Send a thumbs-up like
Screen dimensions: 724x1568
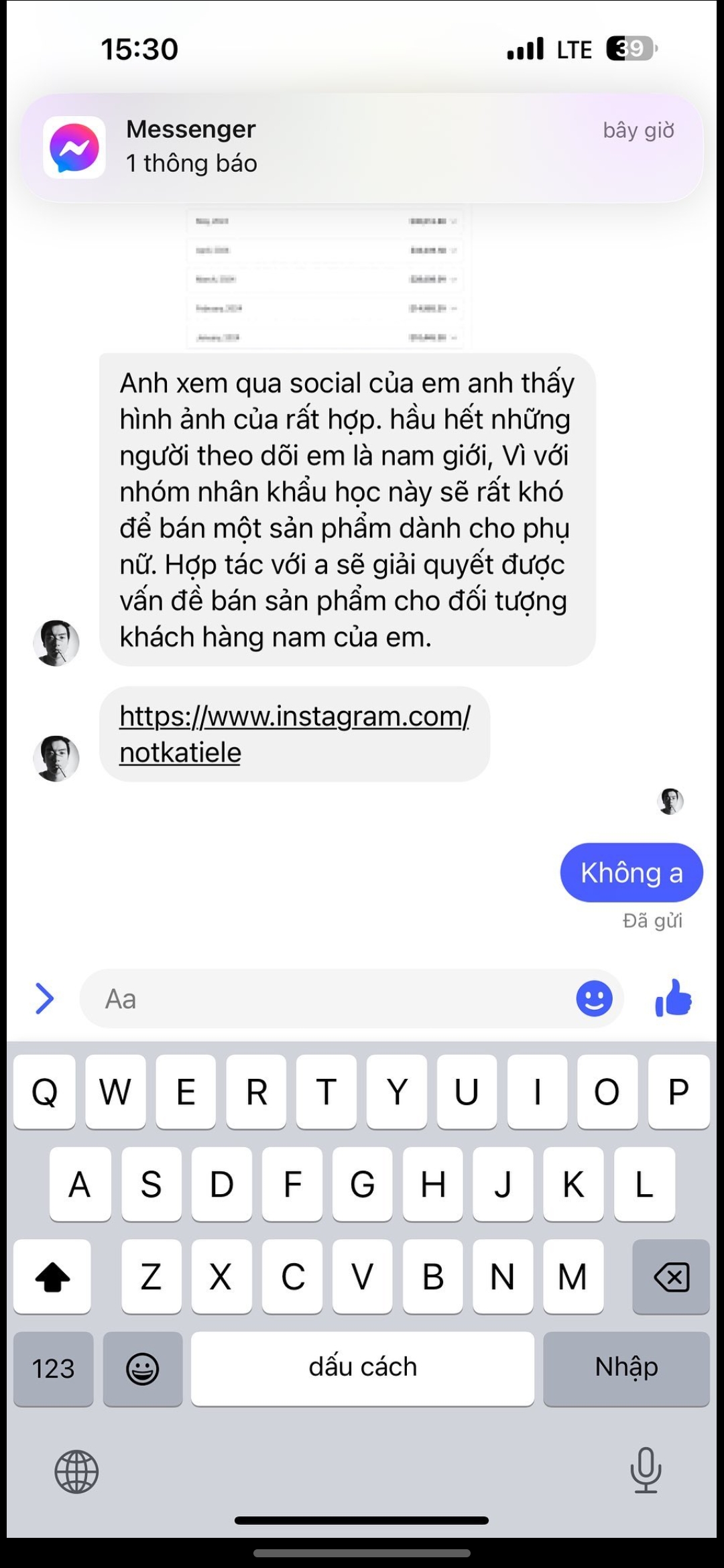(x=673, y=998)
